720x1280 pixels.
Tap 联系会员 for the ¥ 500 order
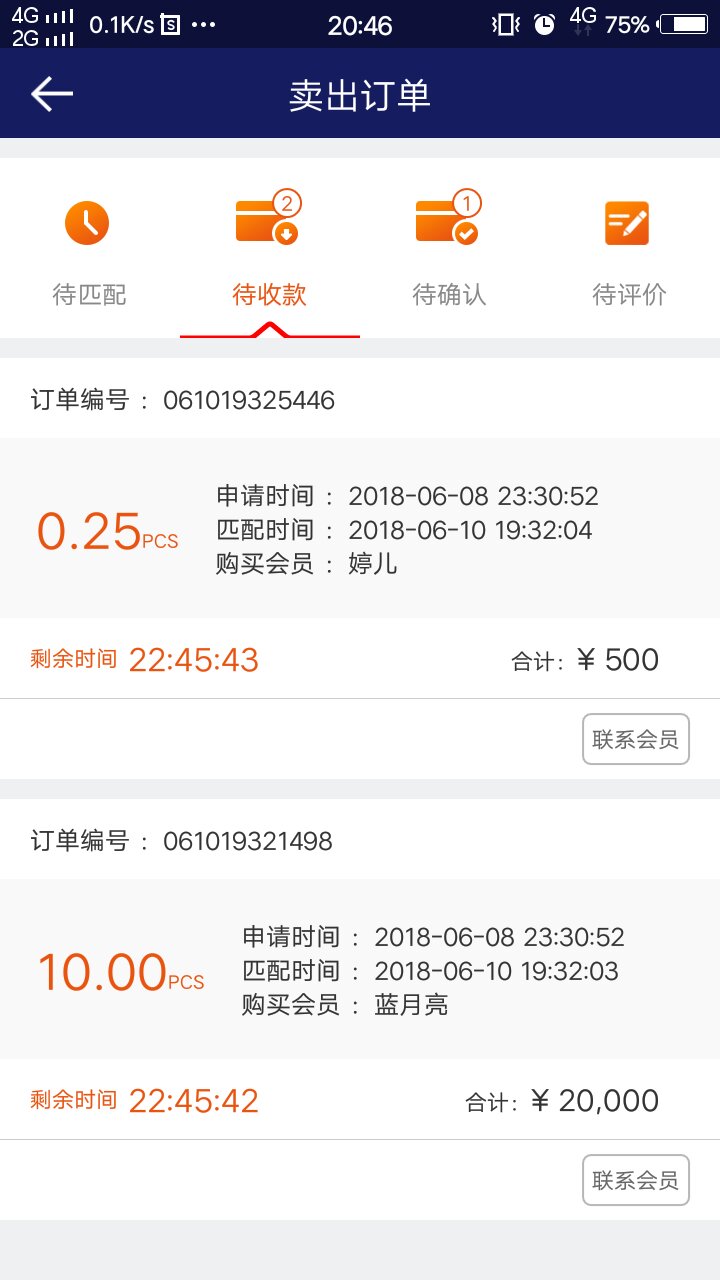pyautogui.click(x=635, y=739)
